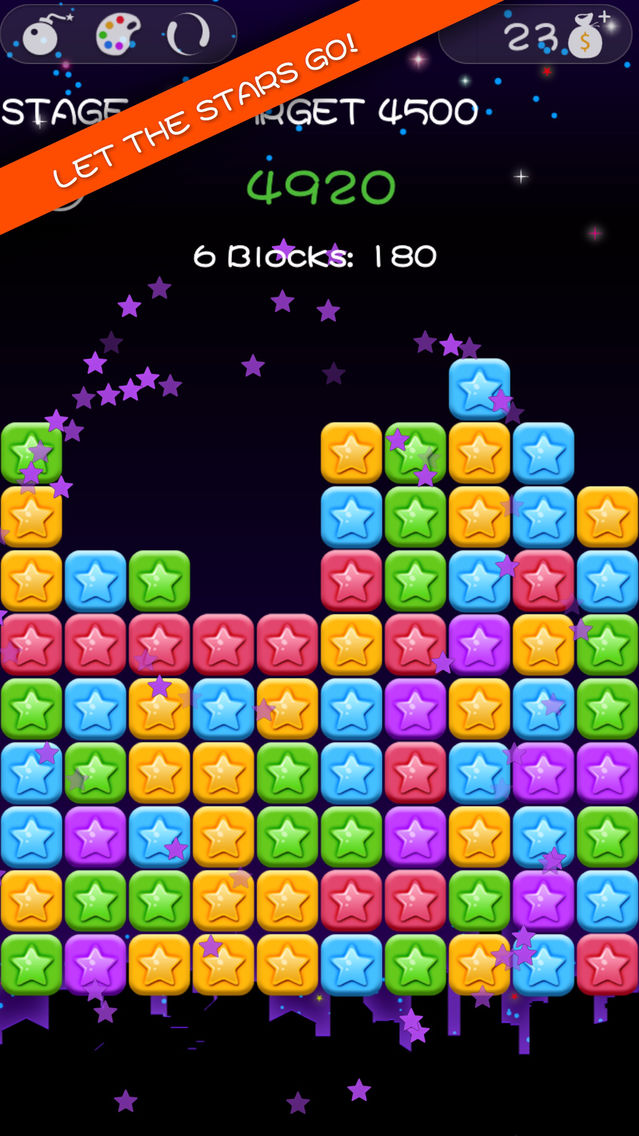Select the paint palette power-up

(118, 36)
